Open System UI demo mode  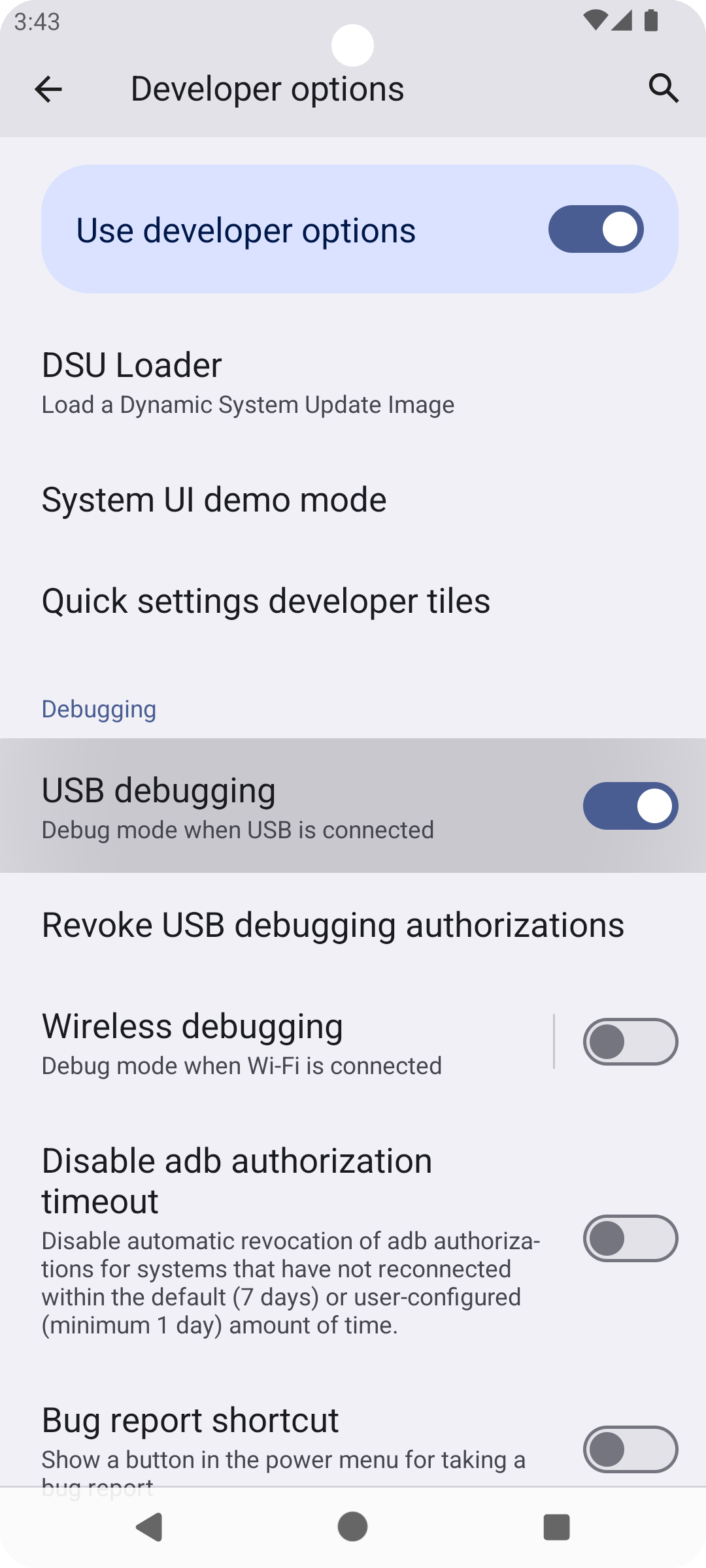[214, 500]
